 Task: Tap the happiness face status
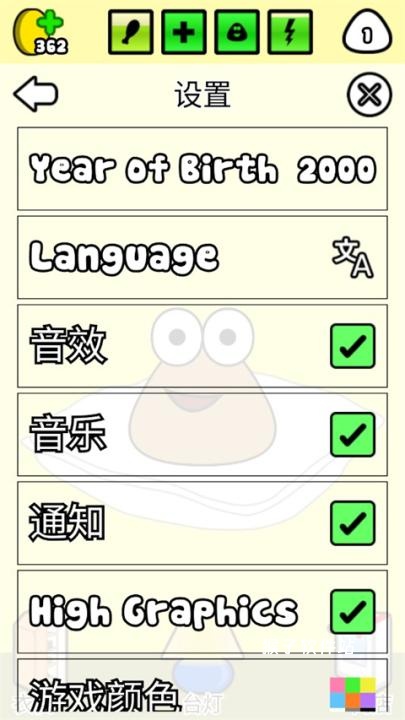[x=237, y=32]
